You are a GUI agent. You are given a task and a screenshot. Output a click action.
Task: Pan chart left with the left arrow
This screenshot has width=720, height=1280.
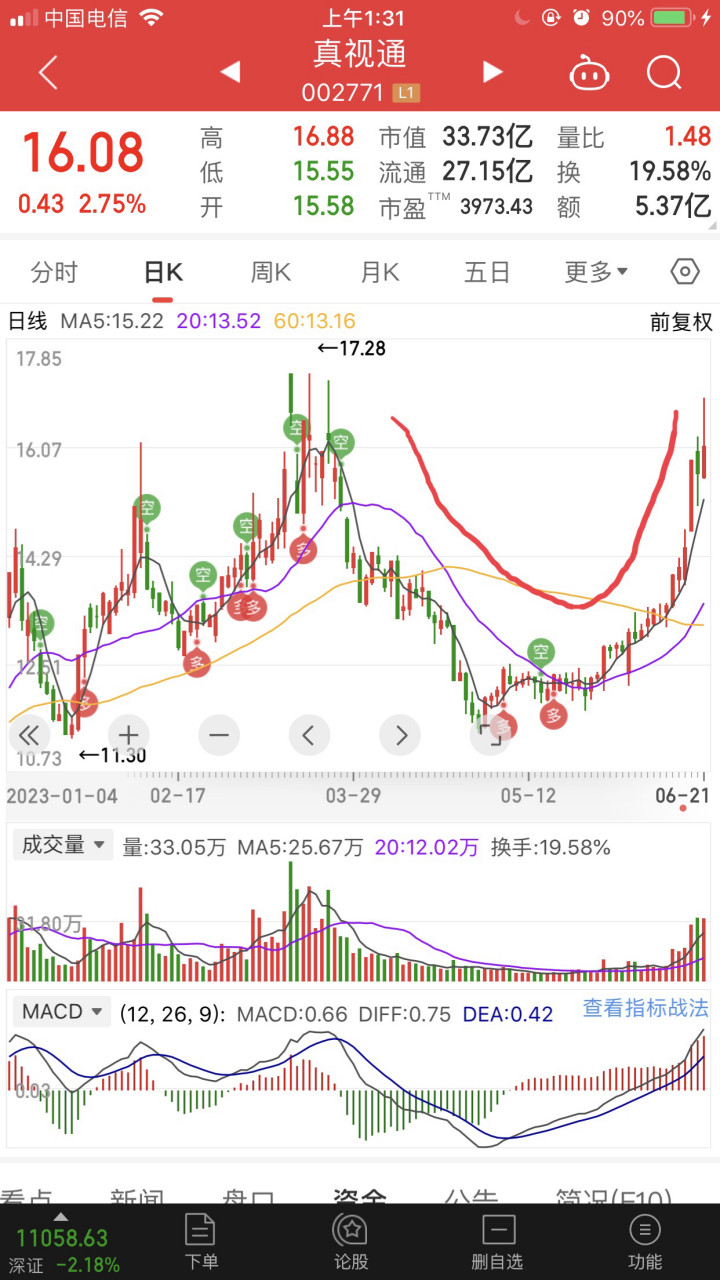coord(309,735)
